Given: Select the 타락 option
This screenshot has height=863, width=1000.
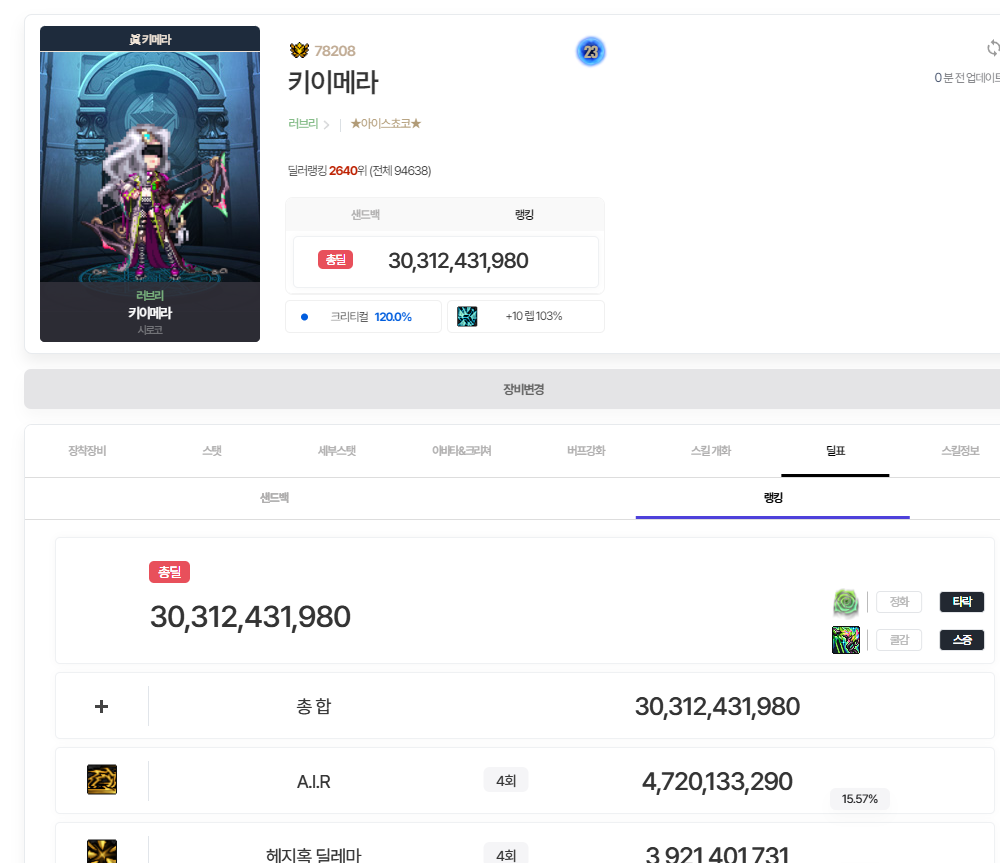Looking at the screenshot, I should click(x=962, y=602).
